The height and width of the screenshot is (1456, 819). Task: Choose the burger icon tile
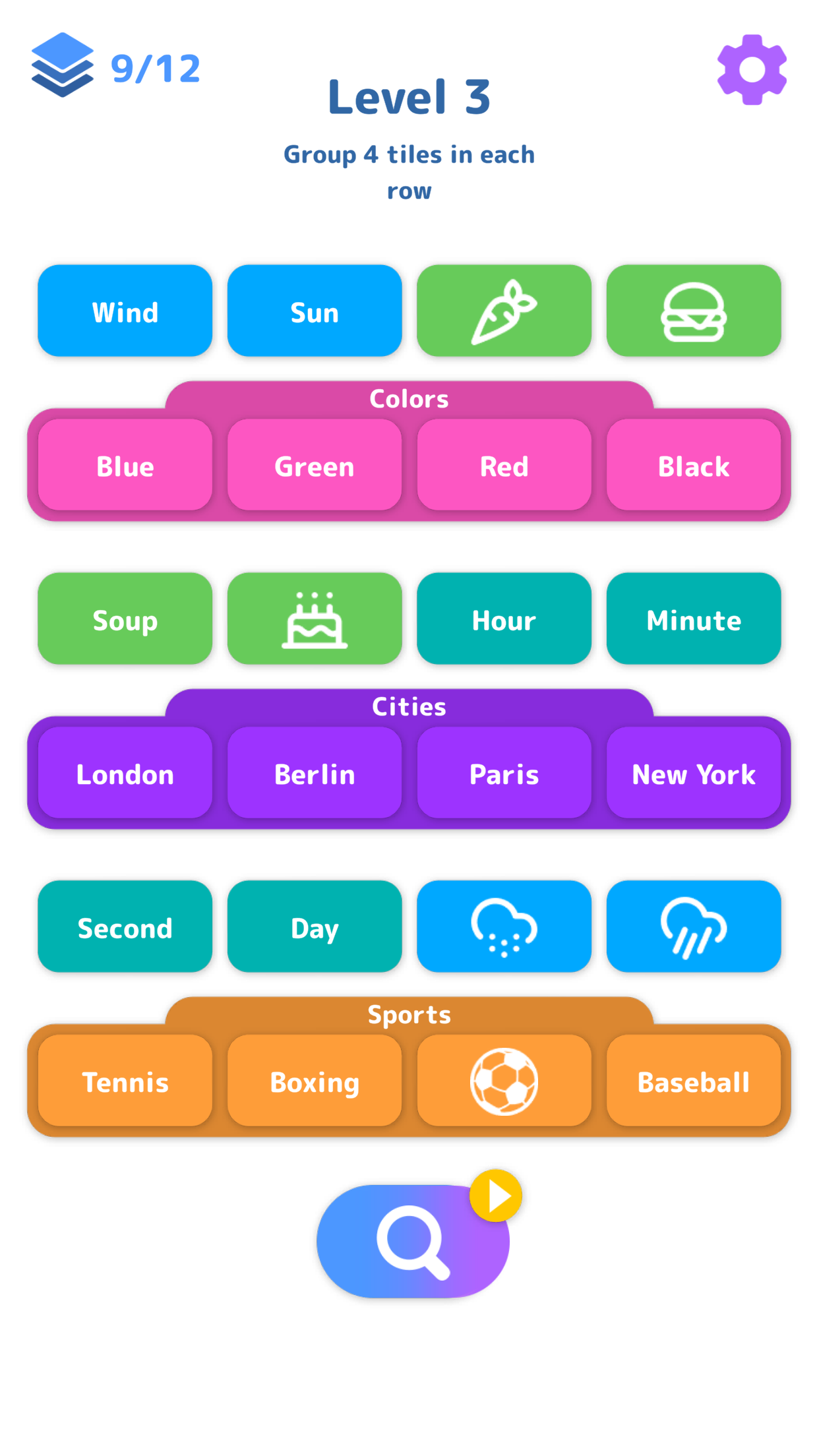[x=694, y=311]
